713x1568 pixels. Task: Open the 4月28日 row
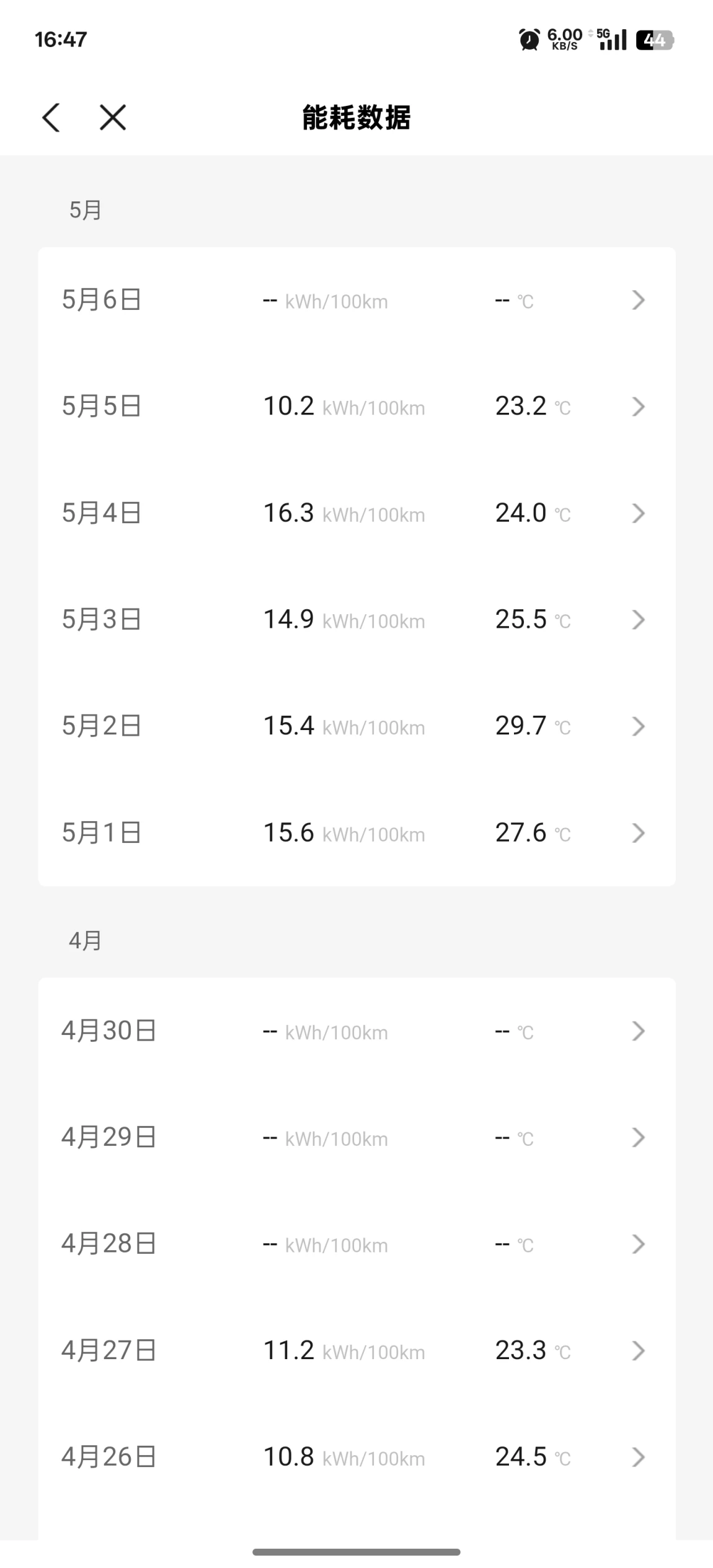click(356, 1244)
